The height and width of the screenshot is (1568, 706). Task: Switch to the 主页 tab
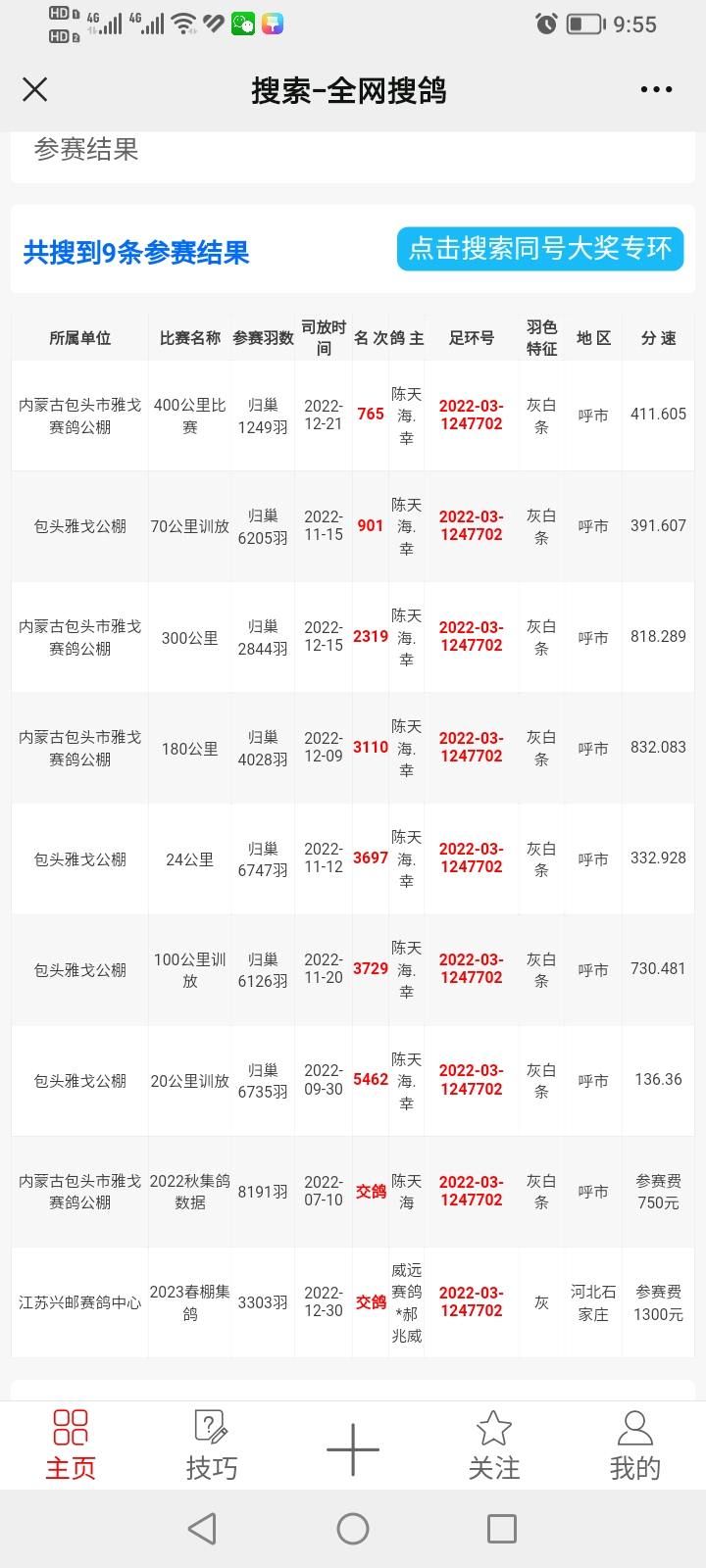tap(71, 1445)
